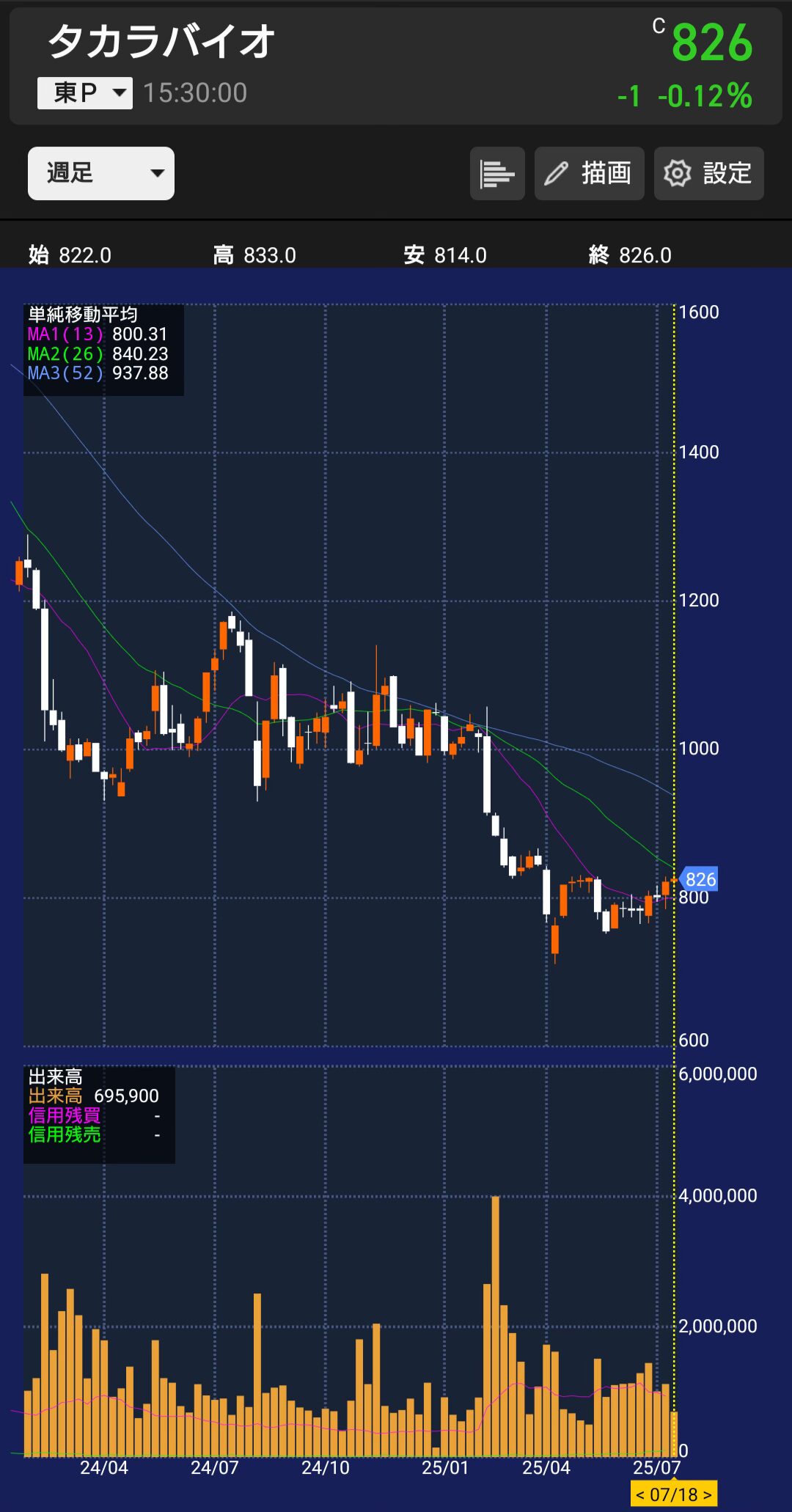Tap the 描画 drawing button
The height and width of the screenshot is (1512, 792).
[589, 174]
